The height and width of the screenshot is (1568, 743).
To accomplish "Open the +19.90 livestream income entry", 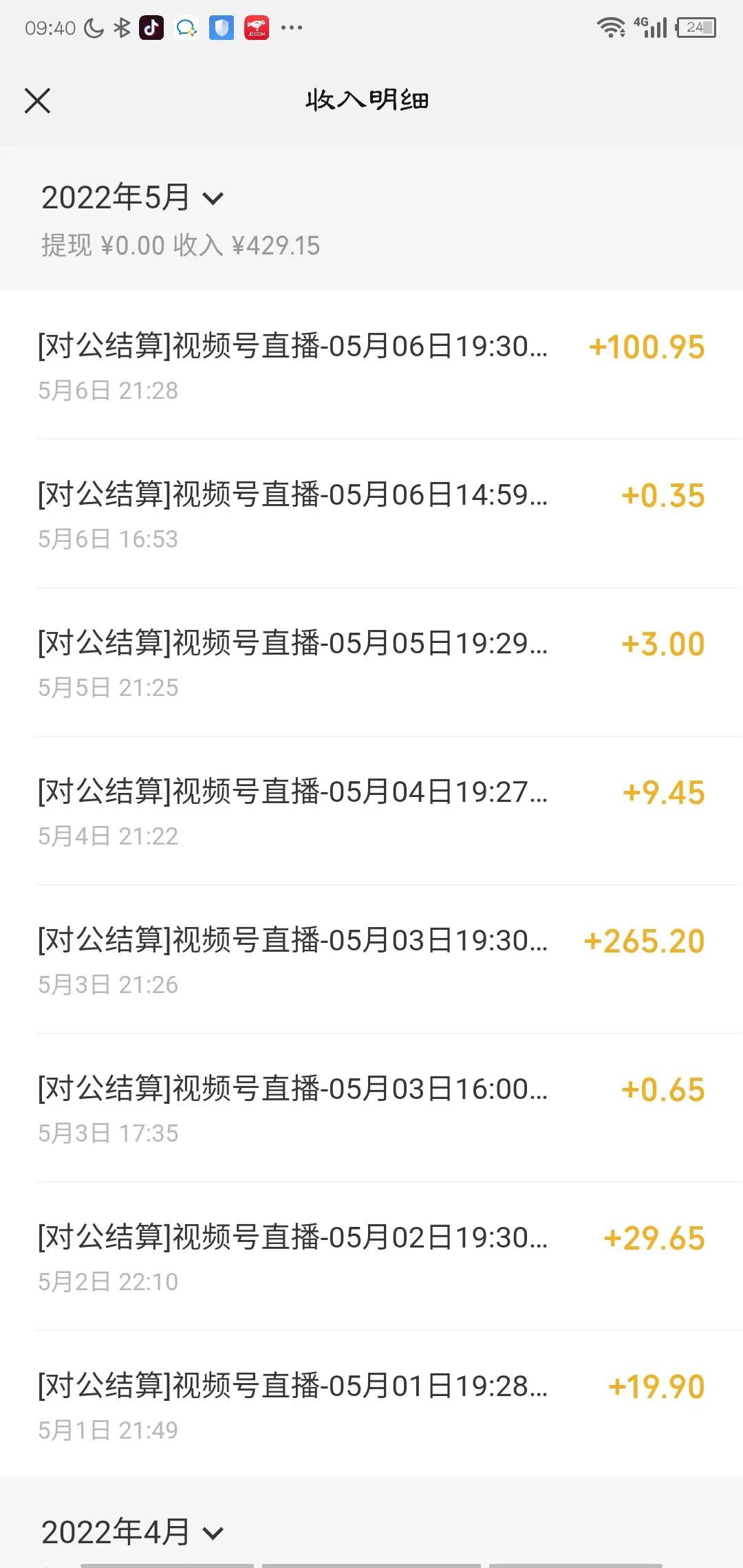I will (371, 1404).
